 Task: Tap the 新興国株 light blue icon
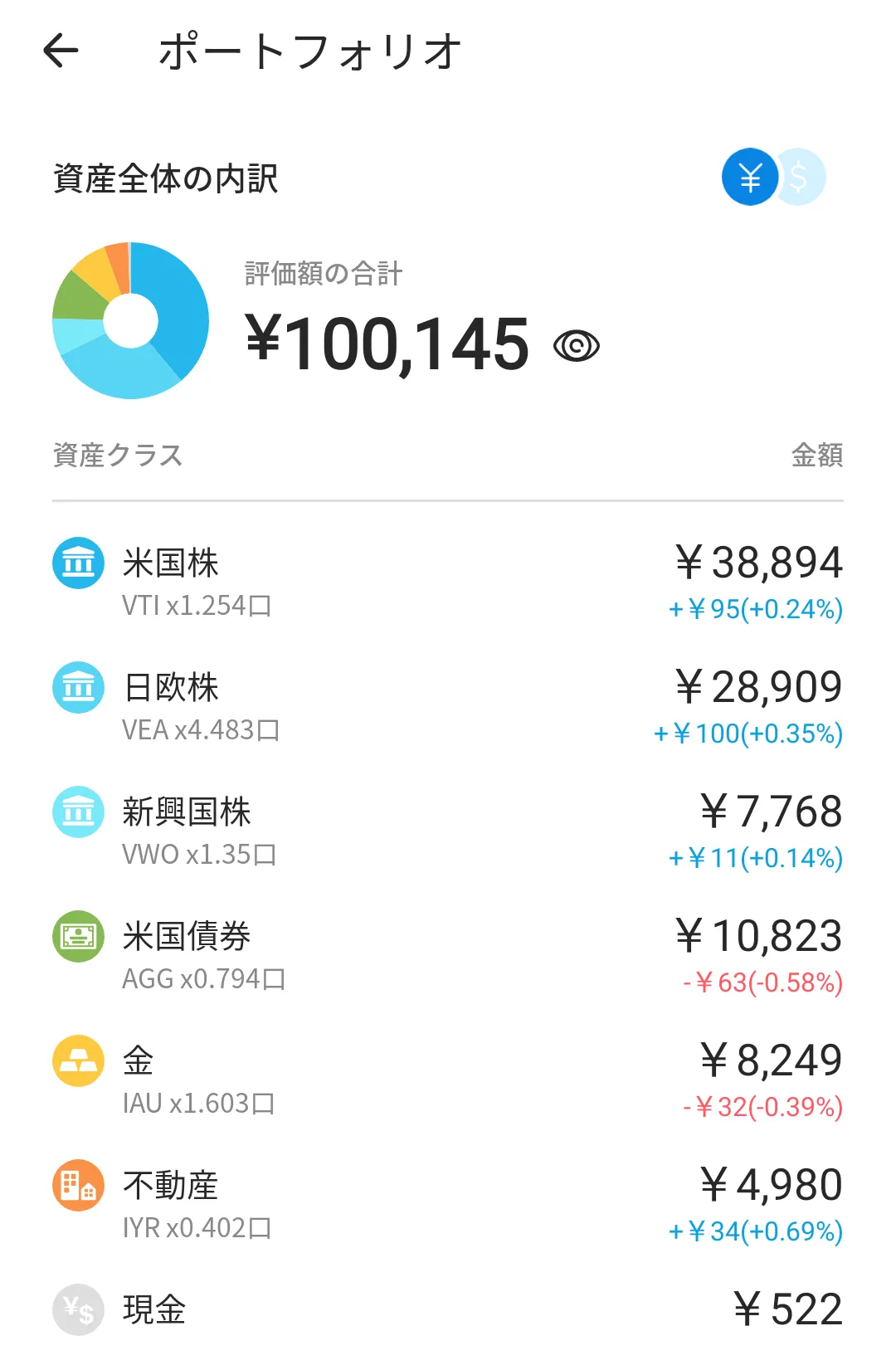77,812
